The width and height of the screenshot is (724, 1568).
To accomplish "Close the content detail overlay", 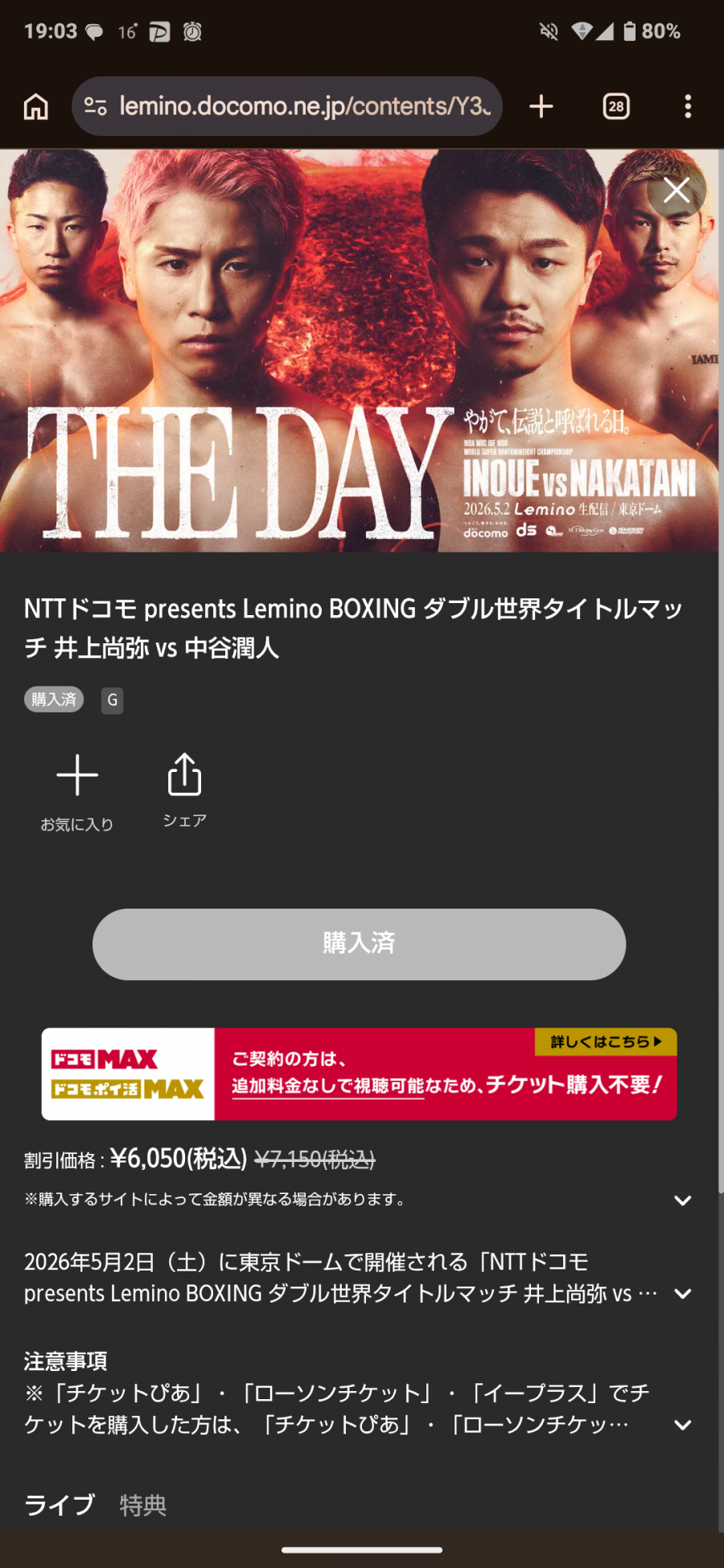I will coord(676,191).
